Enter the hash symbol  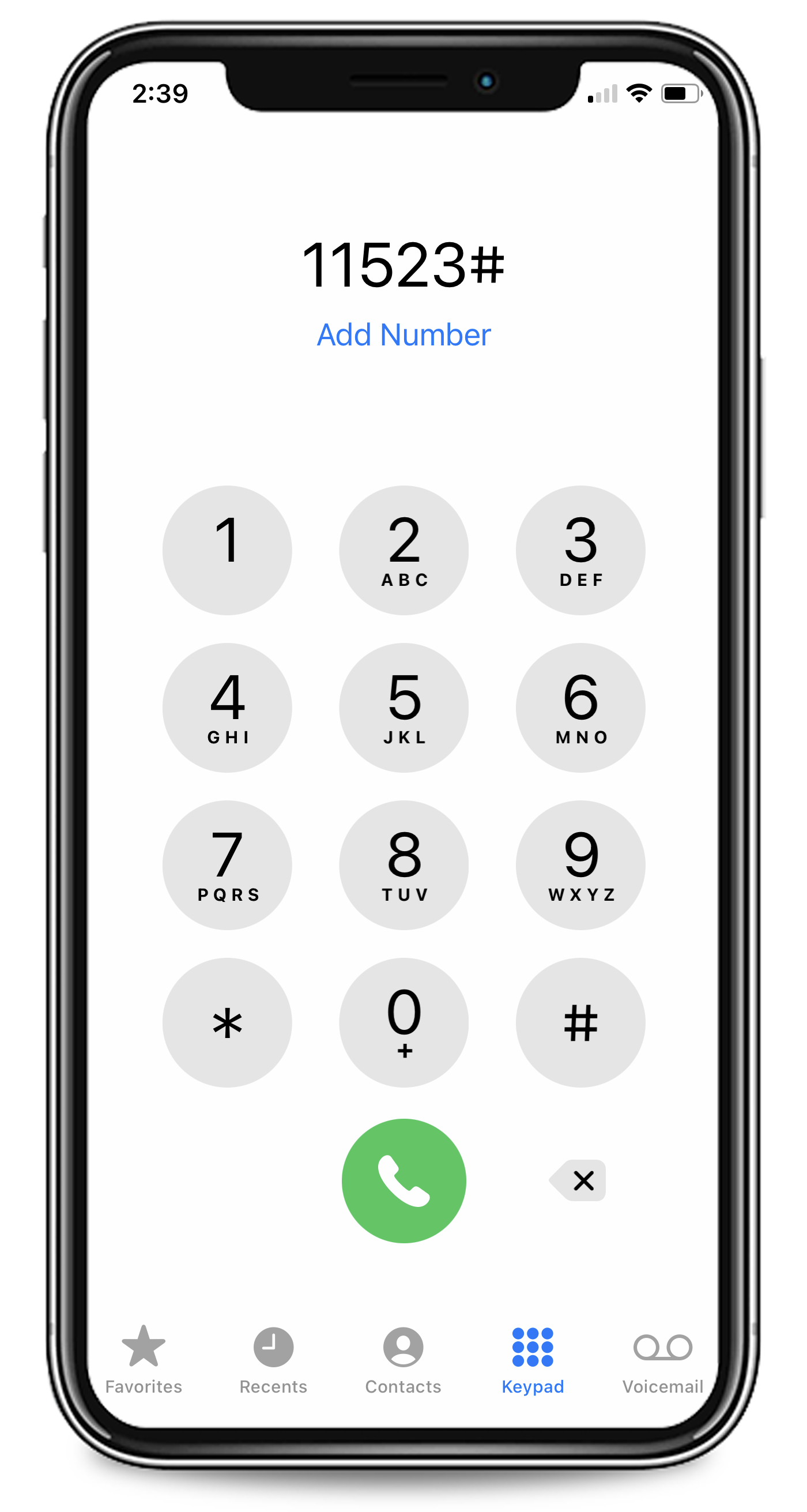(x=580, y=1022)
